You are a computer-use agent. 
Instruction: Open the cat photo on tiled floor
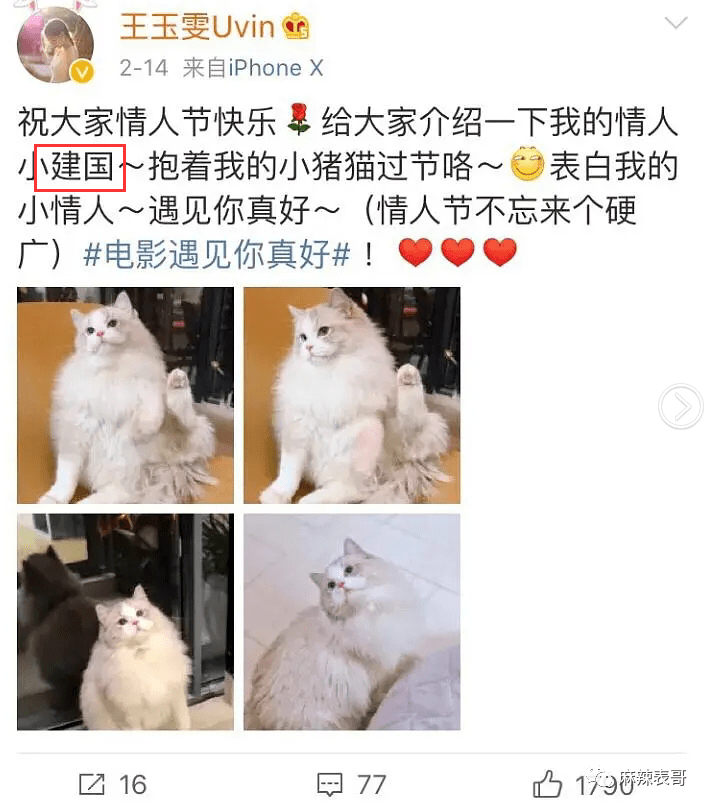pos(352,621)
